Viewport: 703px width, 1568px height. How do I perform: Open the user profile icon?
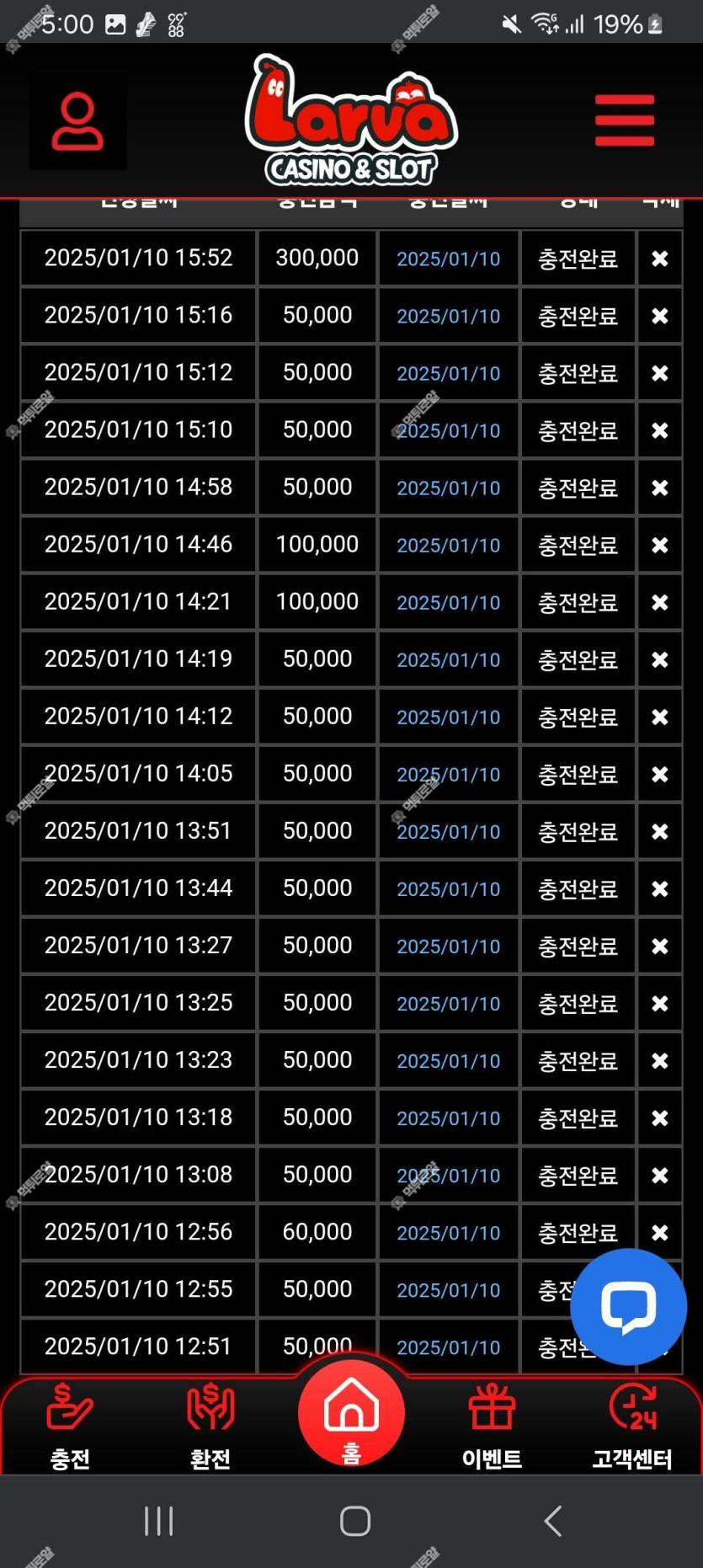(77, 121)
